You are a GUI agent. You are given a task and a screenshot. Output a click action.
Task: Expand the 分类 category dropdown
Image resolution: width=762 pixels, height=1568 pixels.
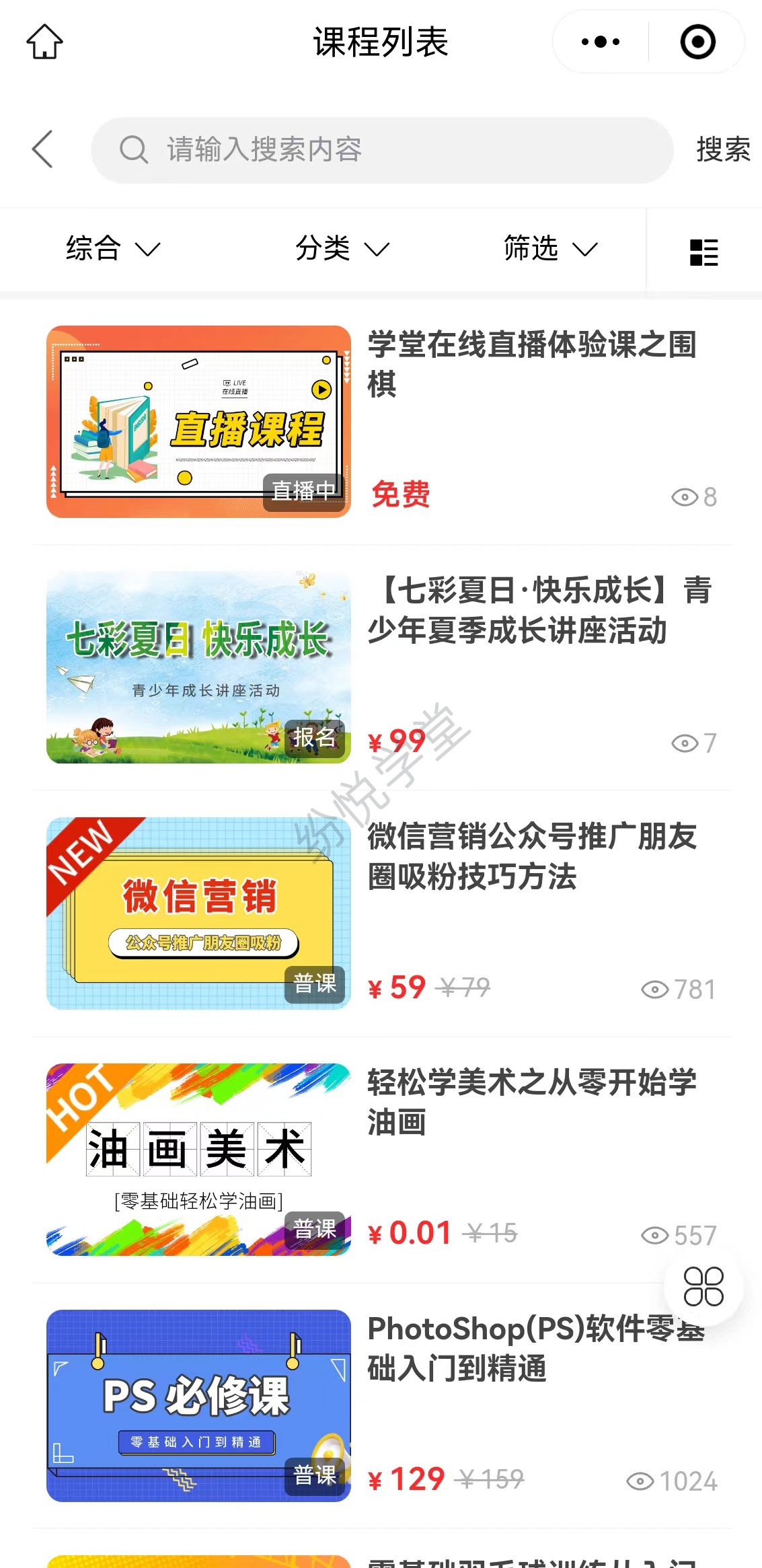[x=342, y=249]
